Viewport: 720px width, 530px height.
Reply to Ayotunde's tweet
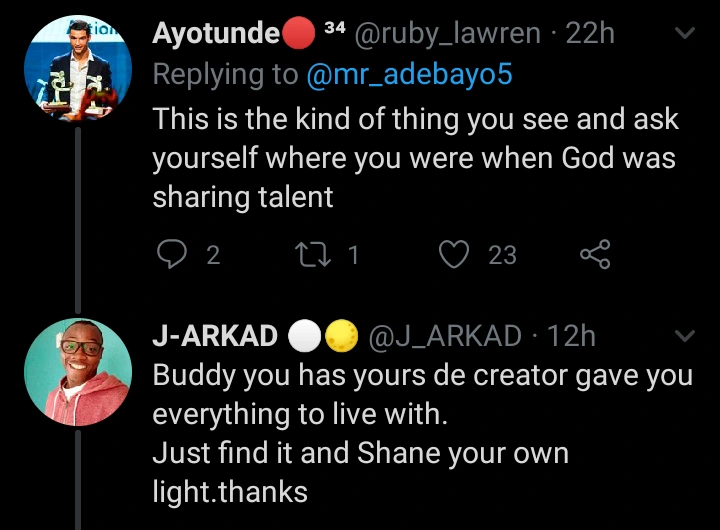pos(172,255)
